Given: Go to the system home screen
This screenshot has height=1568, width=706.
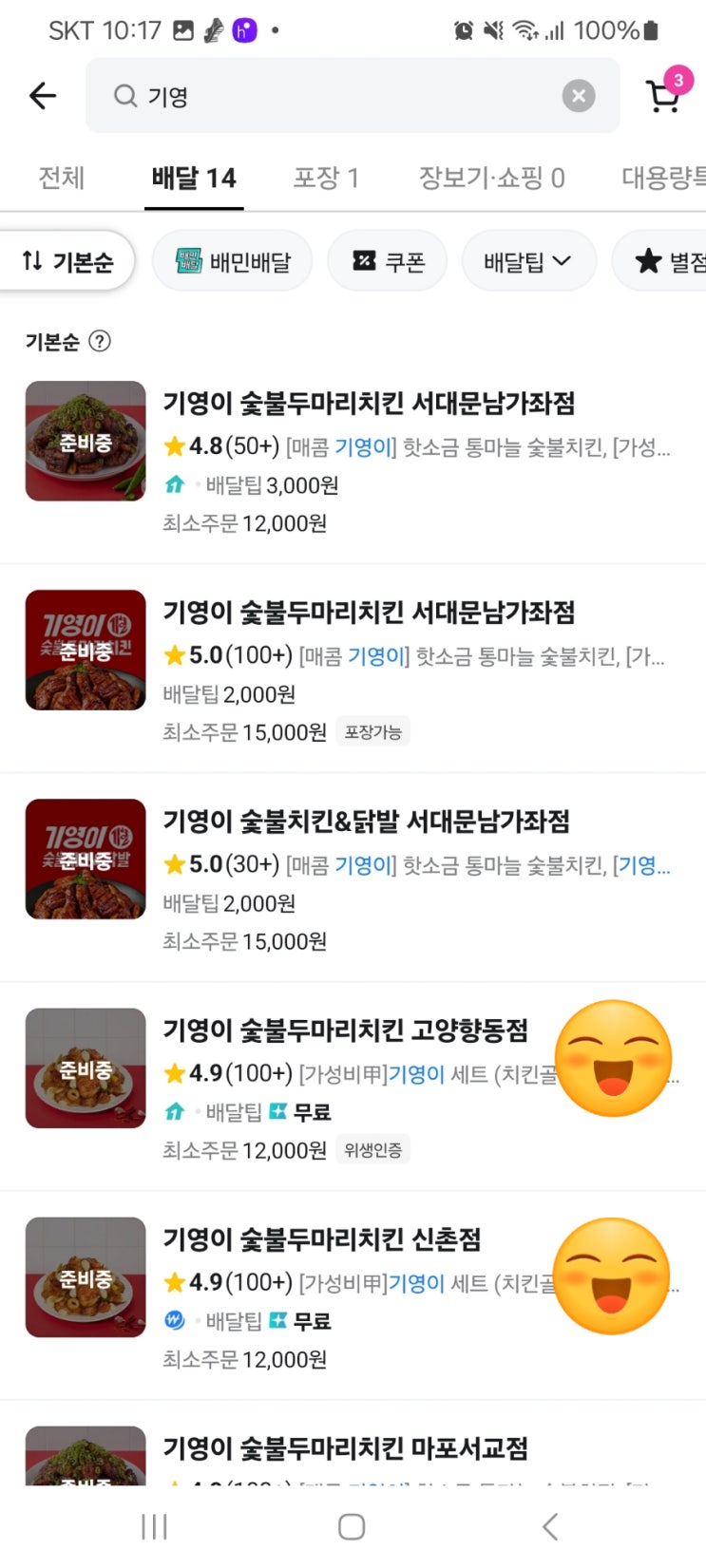Looking at the screenshot, I should pos(352,1527).
